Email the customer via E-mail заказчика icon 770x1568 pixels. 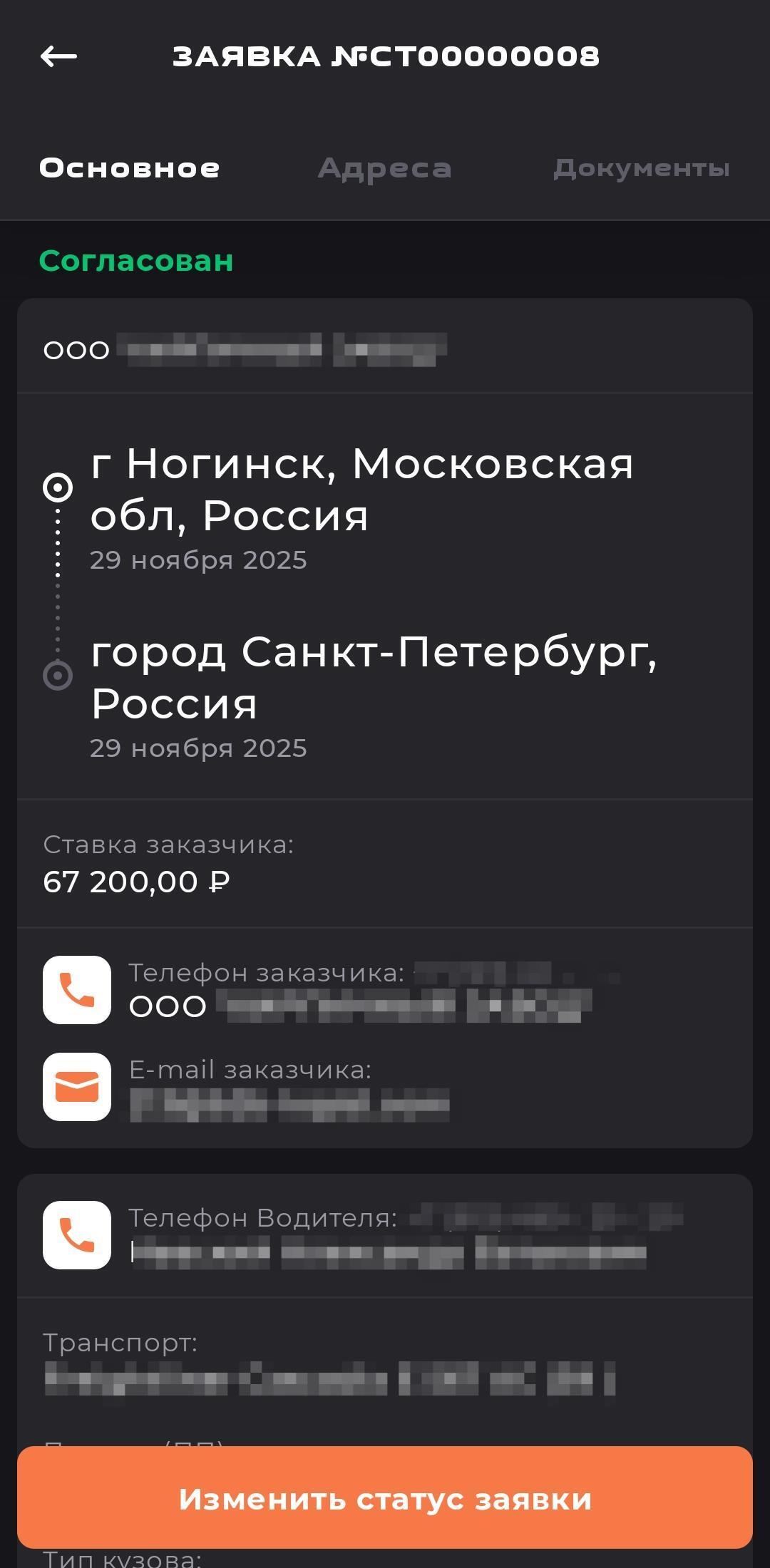[77, 1087]
